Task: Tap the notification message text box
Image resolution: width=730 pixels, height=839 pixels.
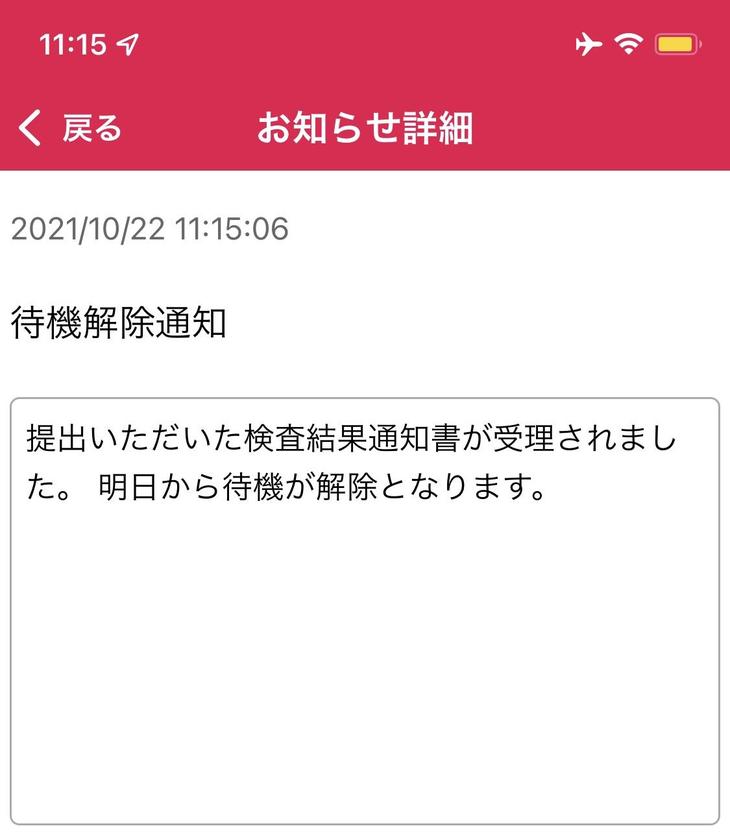Action: click(364, 610)
